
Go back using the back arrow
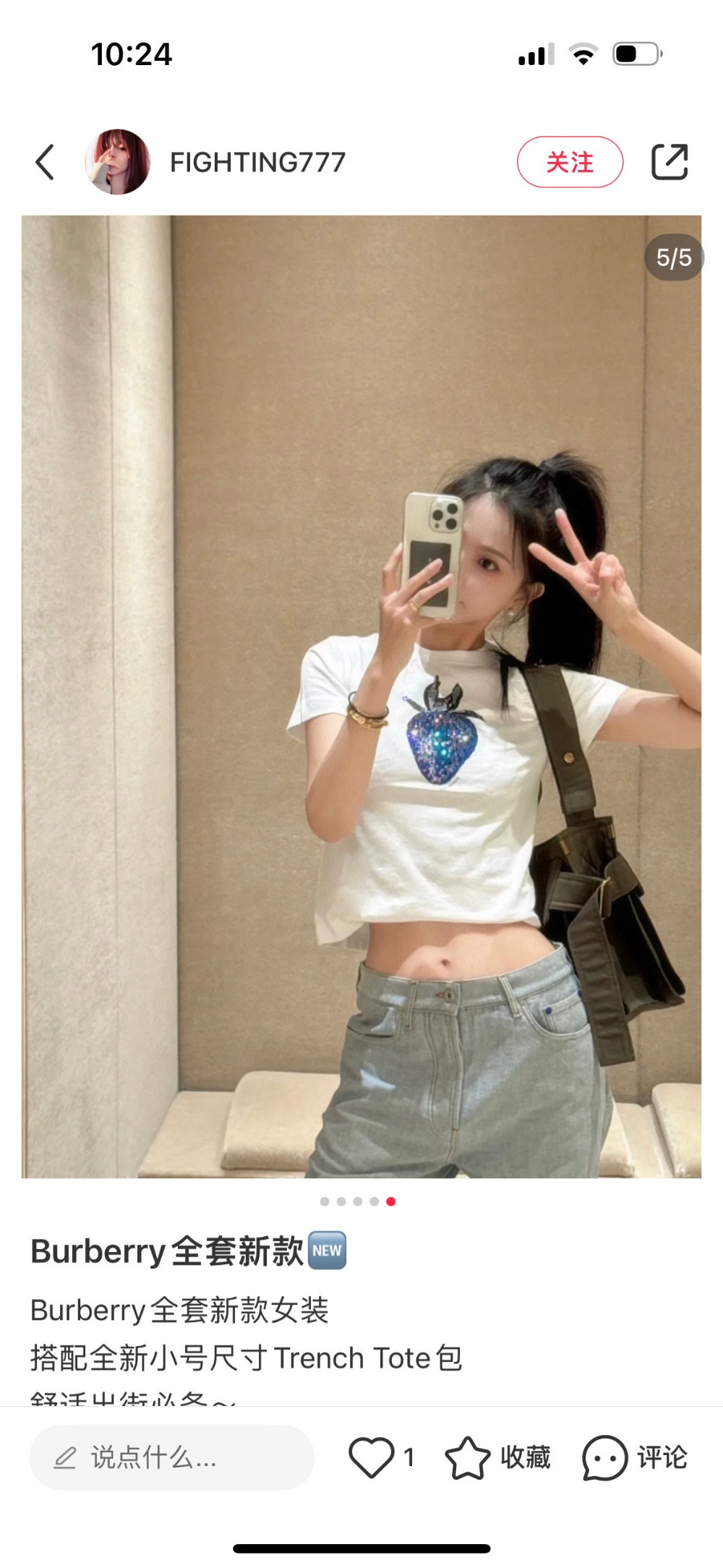(45, 162)
